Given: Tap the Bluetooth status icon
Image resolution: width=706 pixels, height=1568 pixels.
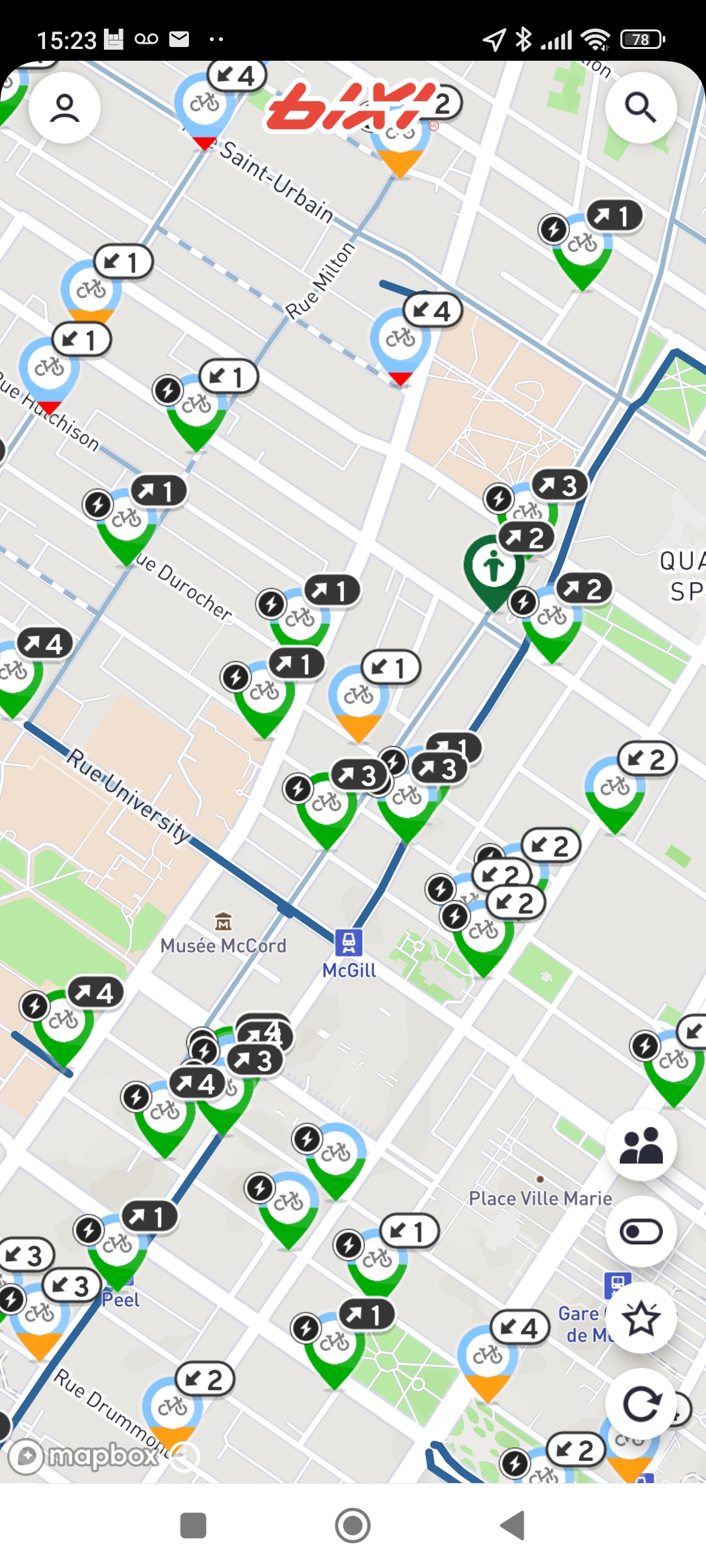Looking at the screenshot, I should (x=523, y=39).
